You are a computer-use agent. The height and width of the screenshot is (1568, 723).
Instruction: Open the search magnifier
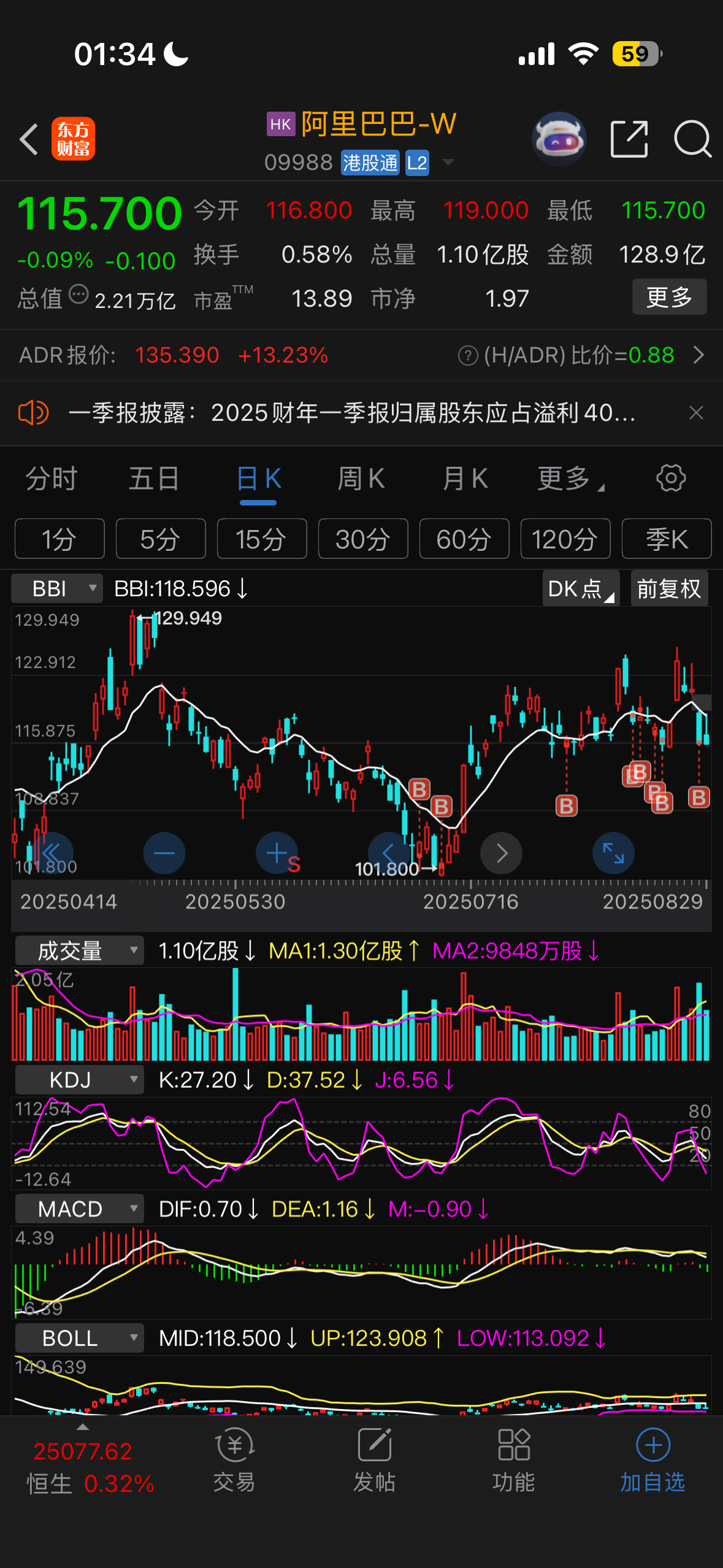(692, 139)
